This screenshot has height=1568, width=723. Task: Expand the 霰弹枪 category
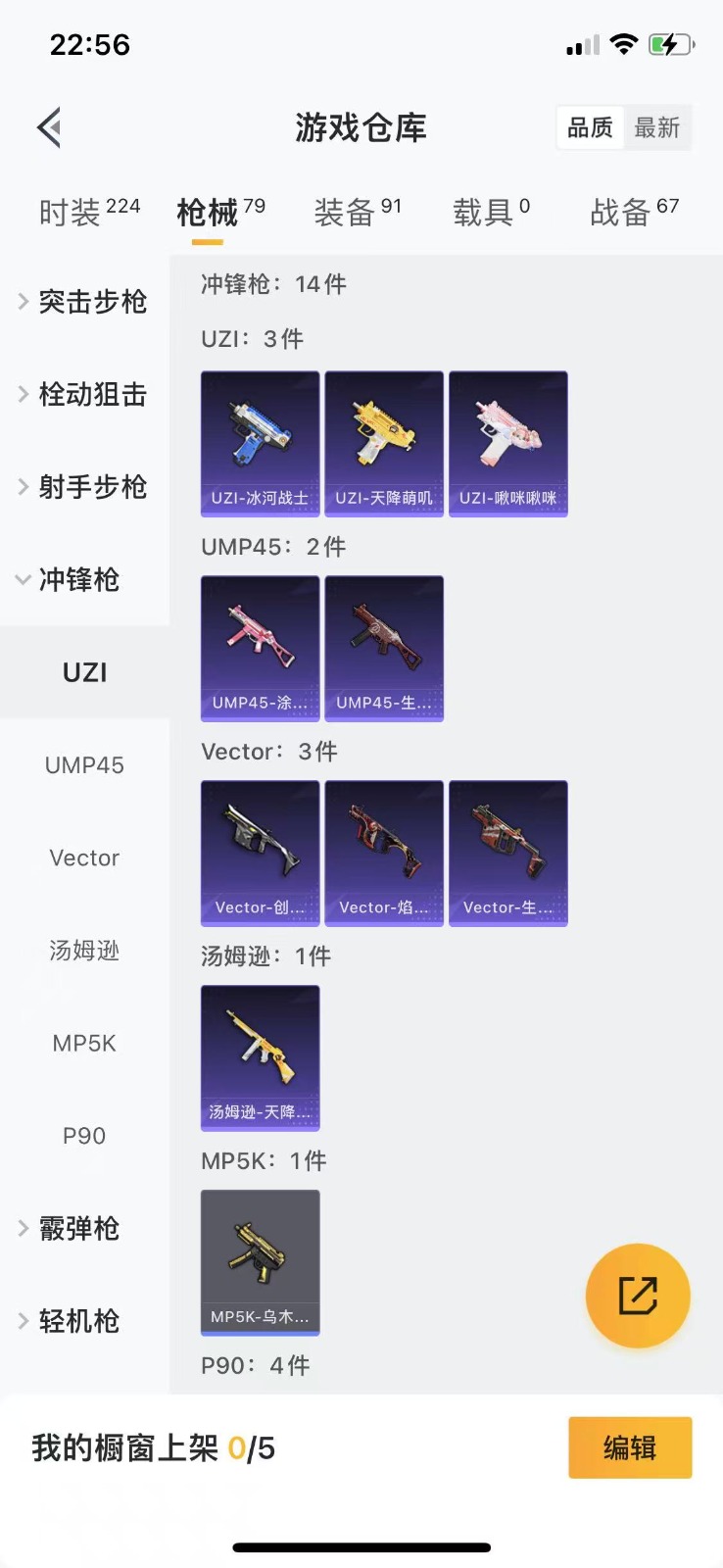[x=78, y=1229]
